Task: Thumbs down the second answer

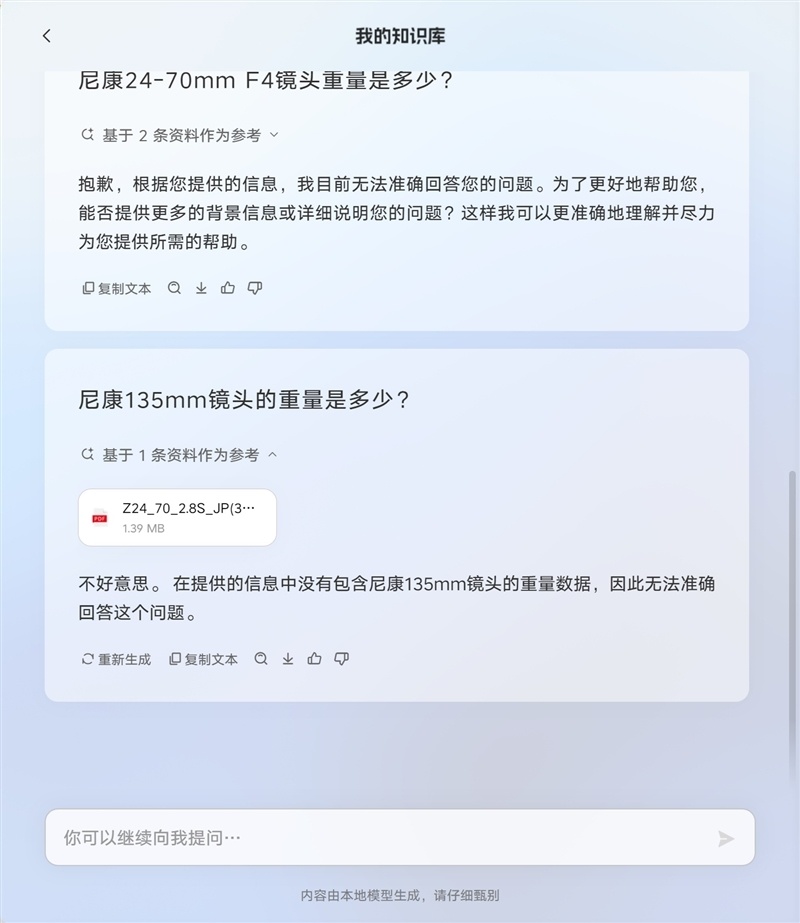Action: [x=341, y=659]
